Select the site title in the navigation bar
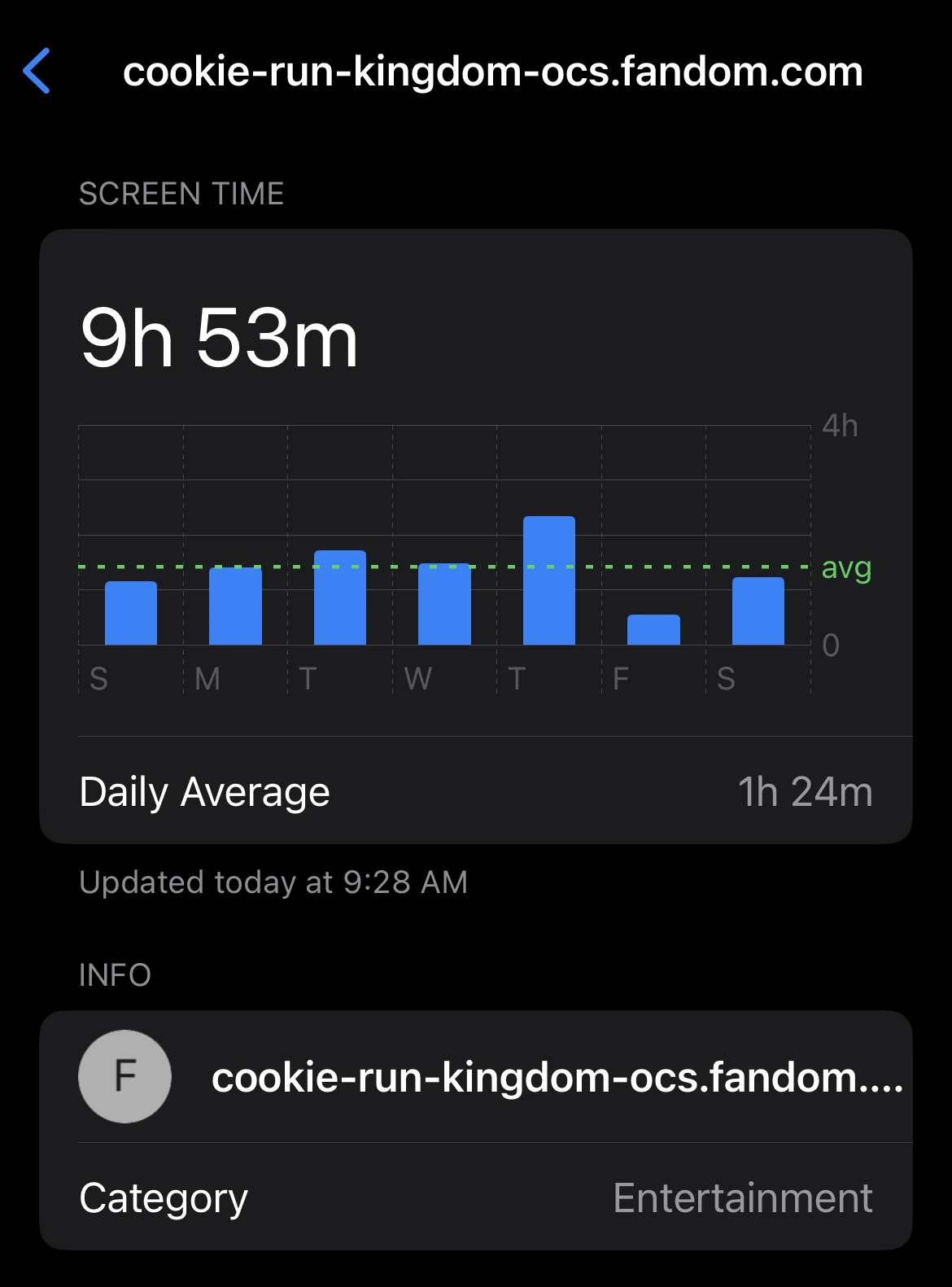The height and width of the screenshot is (1287, 952). pos(491,72)
